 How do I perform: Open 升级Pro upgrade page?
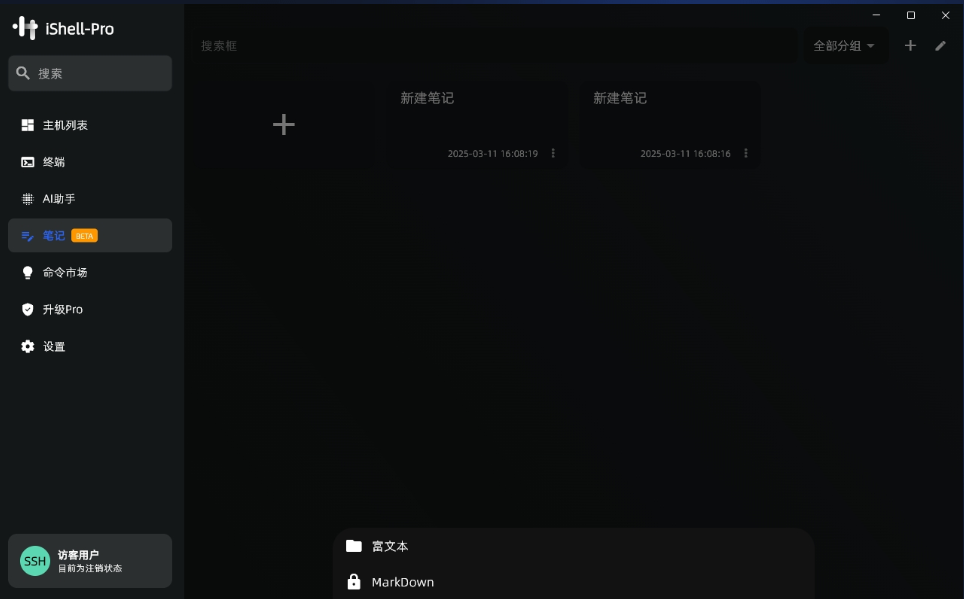62,309
